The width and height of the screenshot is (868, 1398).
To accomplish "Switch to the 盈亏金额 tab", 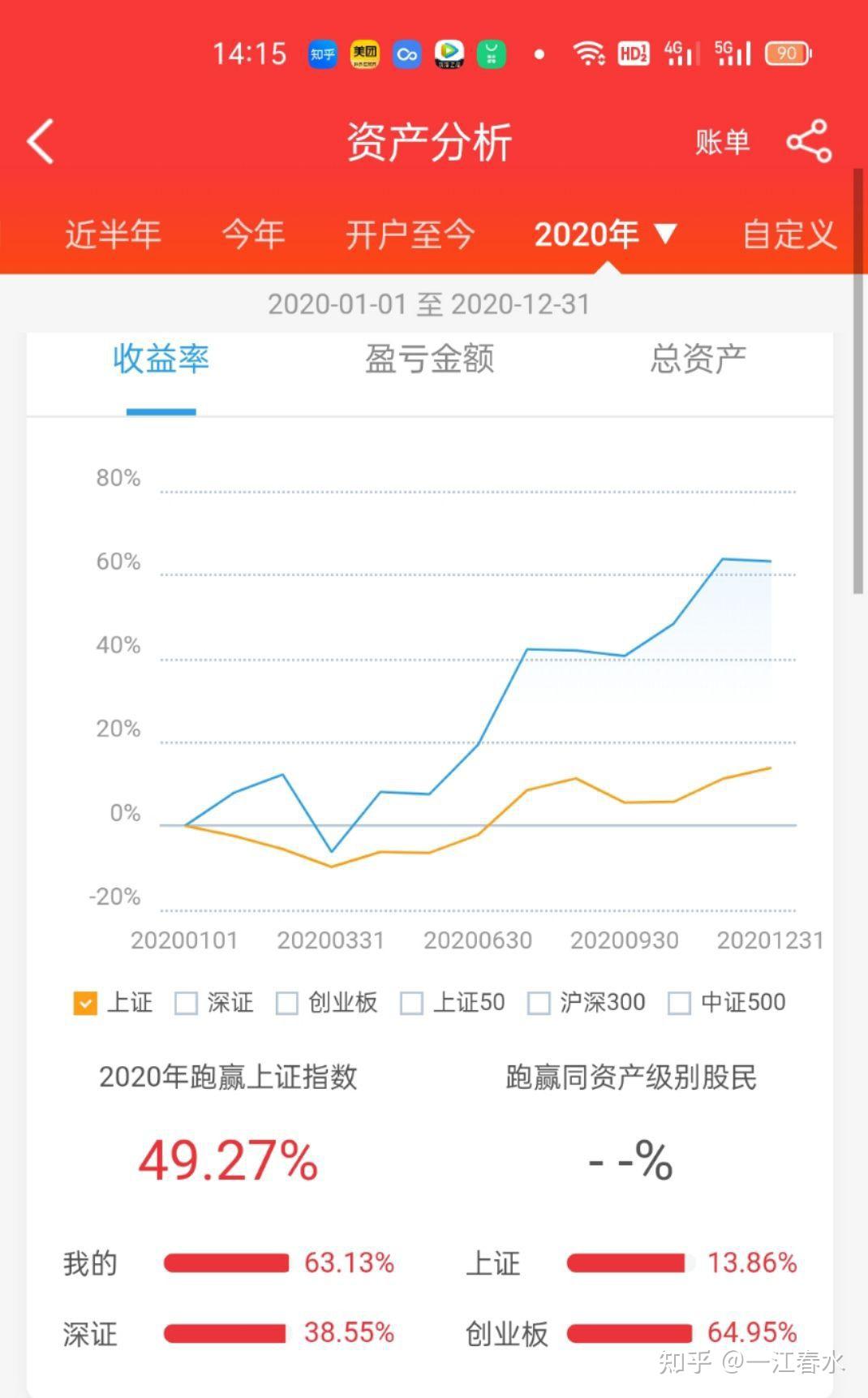I will pos(432,359).
